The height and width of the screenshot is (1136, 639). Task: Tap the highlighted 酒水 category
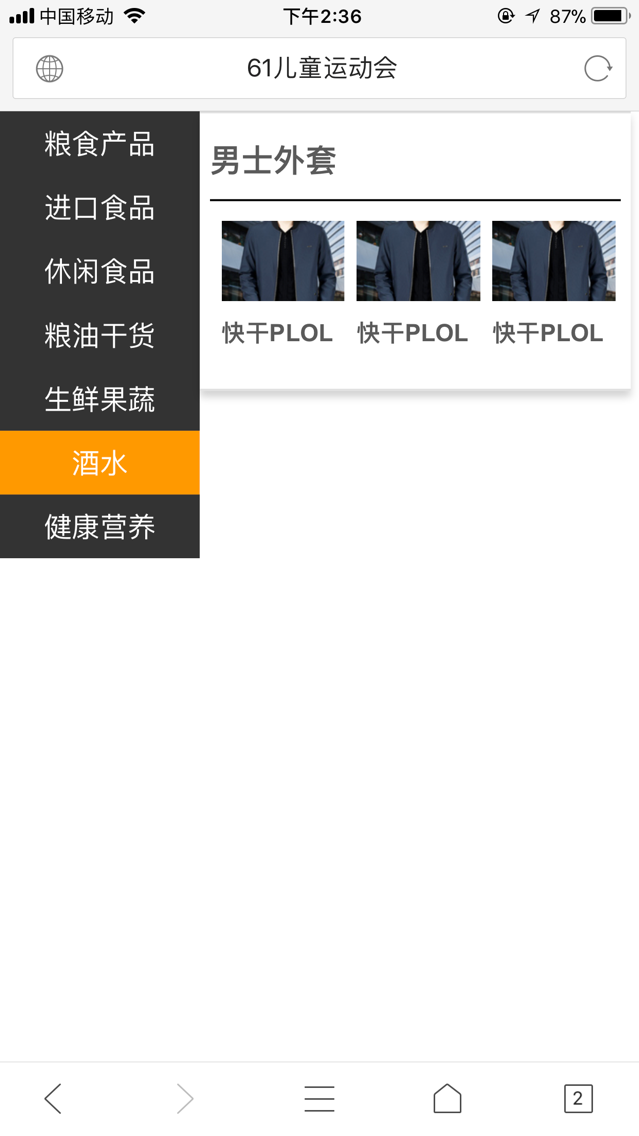[x=100, y=463]
